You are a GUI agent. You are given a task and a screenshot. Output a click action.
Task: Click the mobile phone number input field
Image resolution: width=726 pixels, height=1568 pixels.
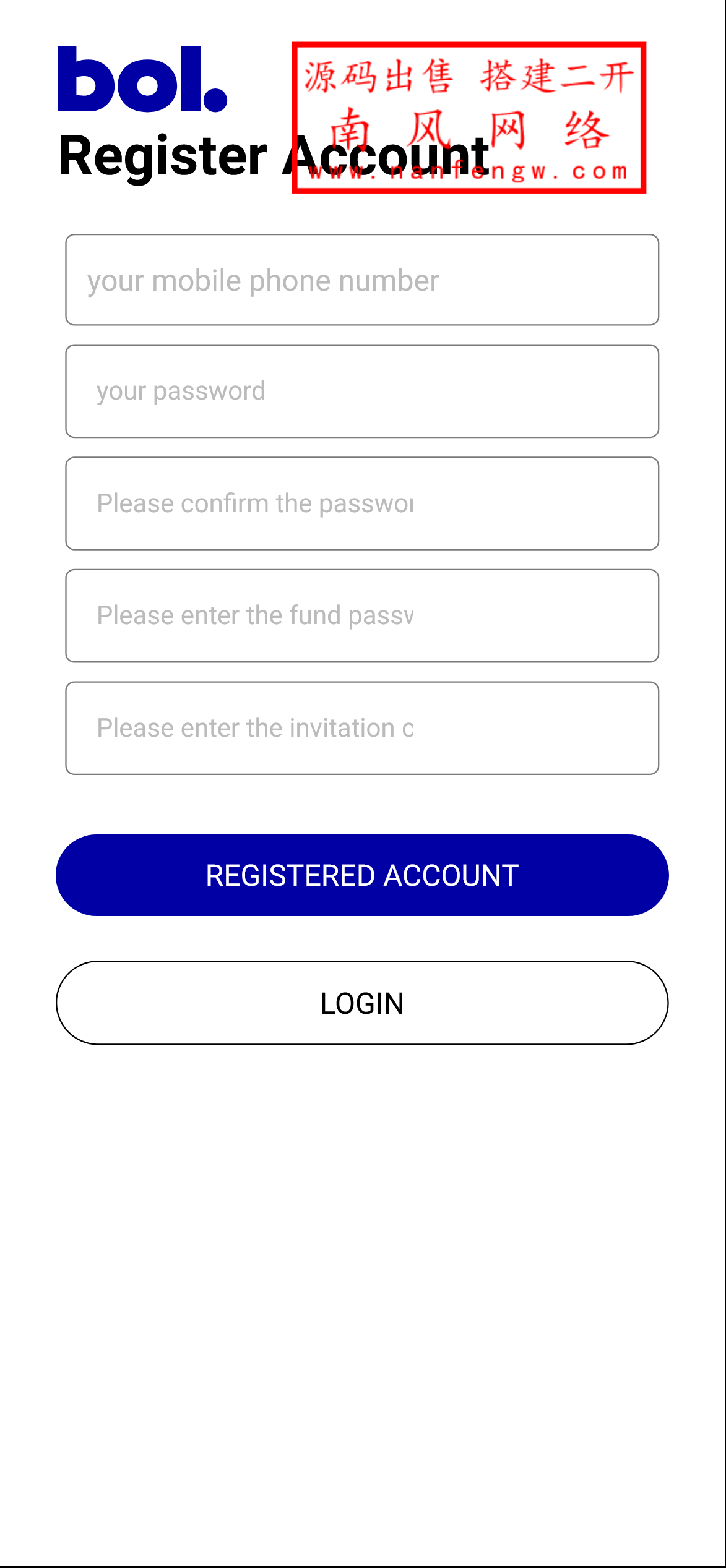[362, 280]
